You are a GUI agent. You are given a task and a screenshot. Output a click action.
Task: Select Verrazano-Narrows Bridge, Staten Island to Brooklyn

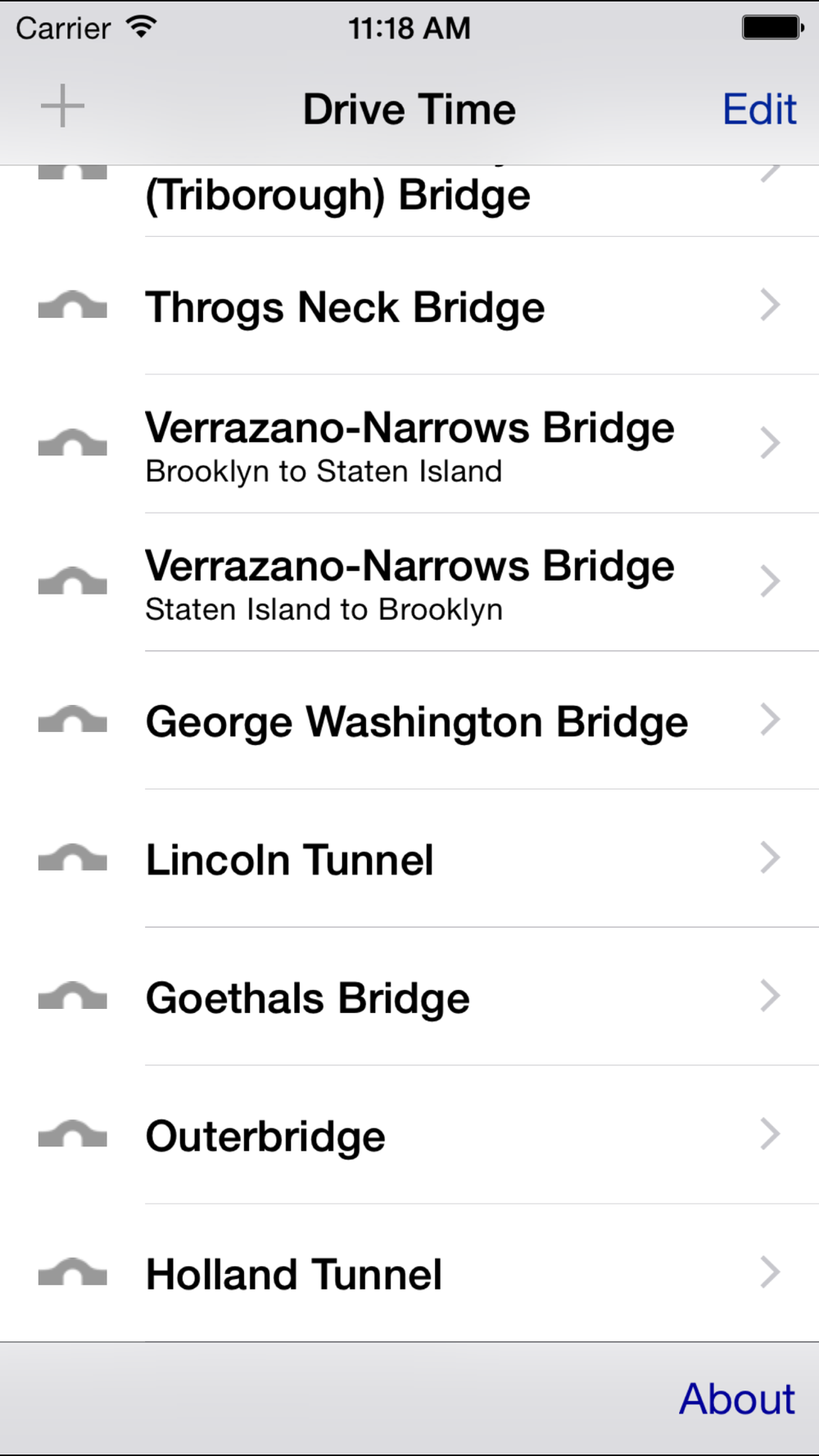coord(409,583)
